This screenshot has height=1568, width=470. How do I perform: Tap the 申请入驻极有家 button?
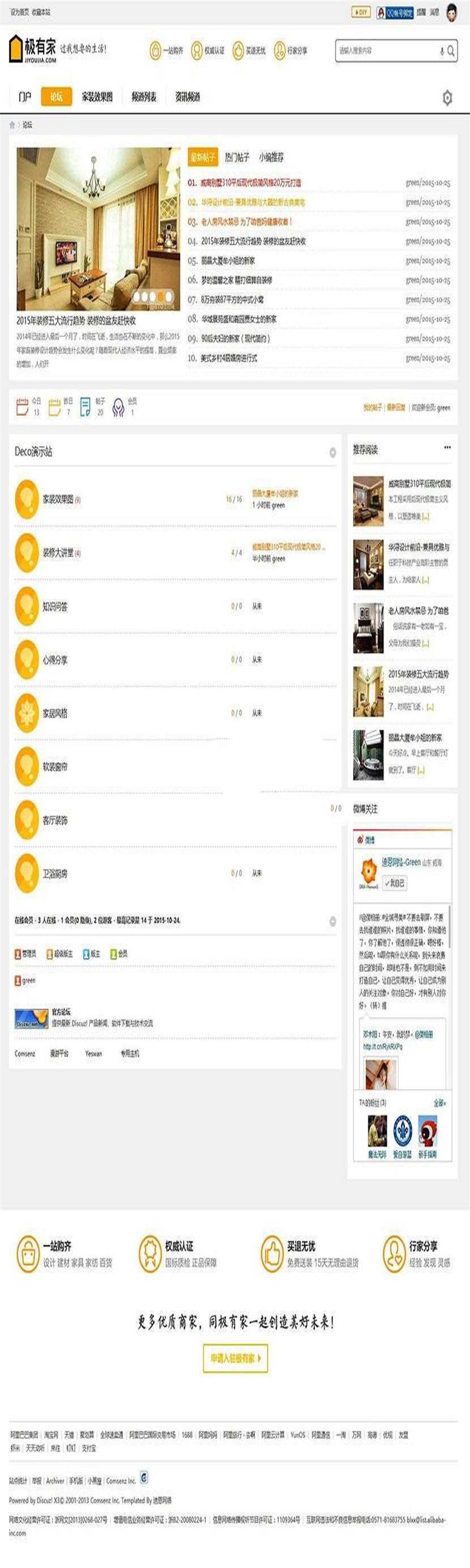(236, 1357)
